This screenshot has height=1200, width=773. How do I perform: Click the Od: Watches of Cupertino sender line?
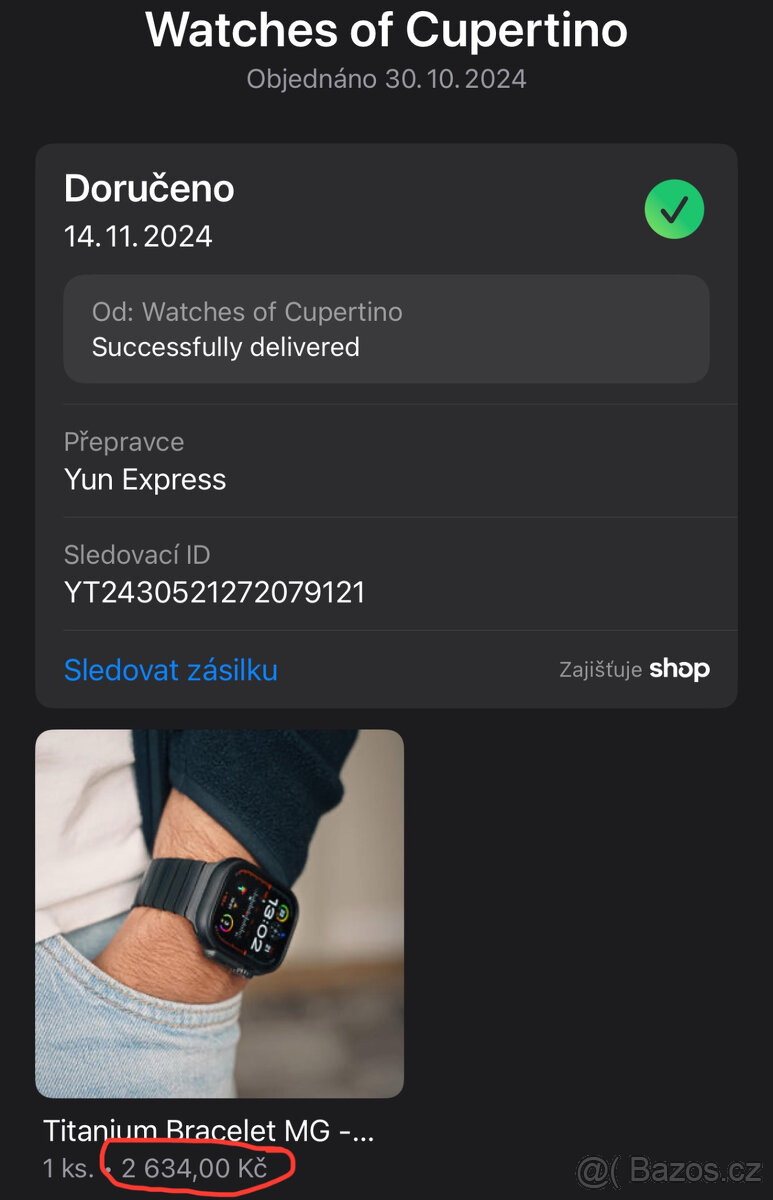tap(245, 312)
